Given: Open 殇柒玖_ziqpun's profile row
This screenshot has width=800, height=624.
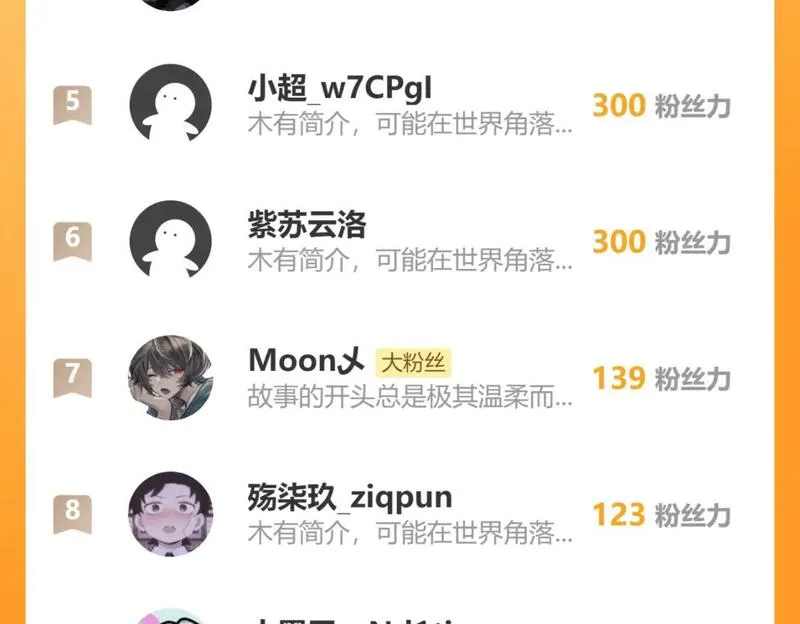Looking at the screenshot, I should pos(399,514).
